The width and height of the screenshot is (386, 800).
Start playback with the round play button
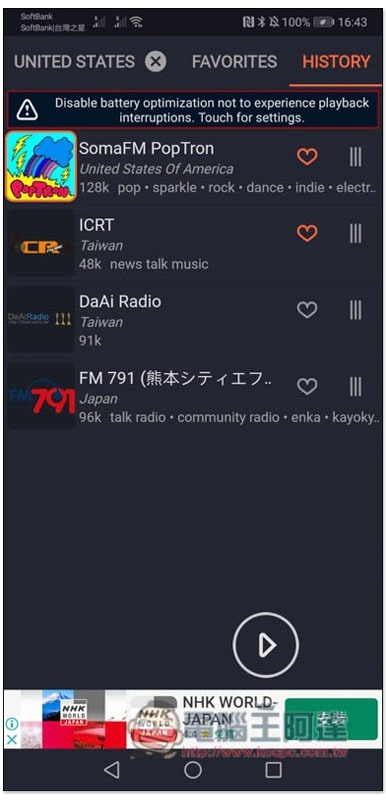pyautogui.click(x=266, y=645)
